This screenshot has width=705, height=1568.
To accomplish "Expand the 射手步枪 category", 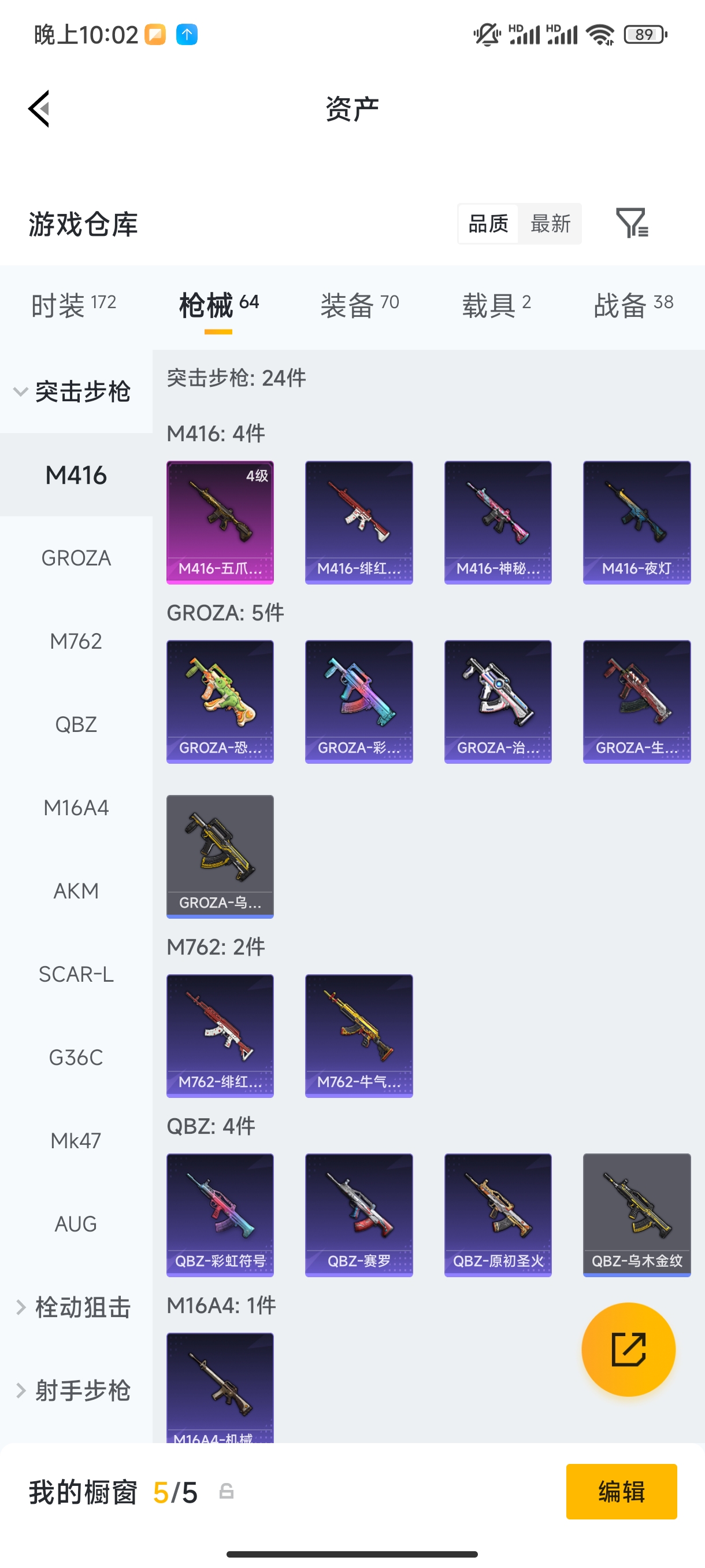I will click(x=73, y=1391).
